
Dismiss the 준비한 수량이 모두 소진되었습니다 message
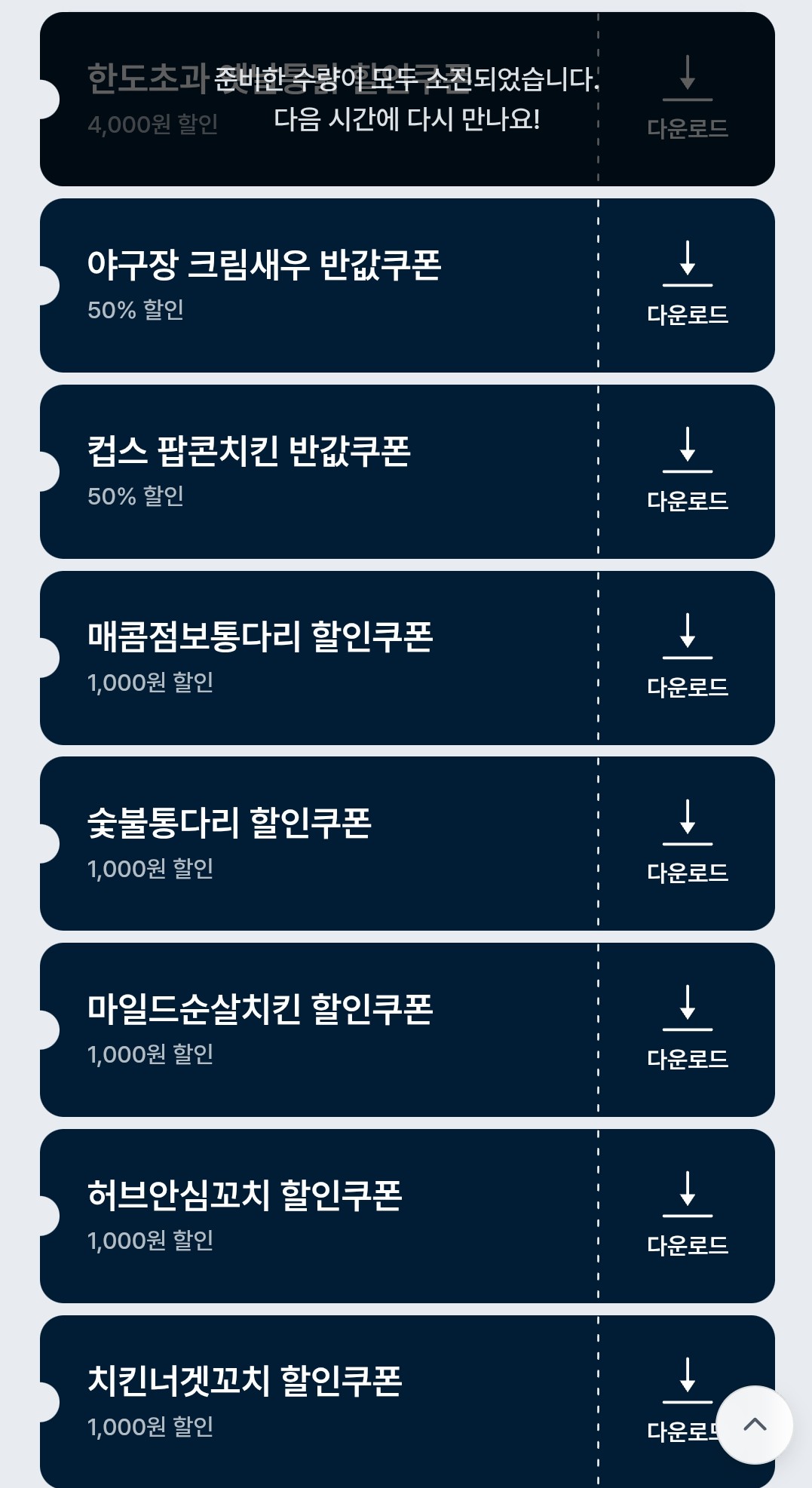(x=407, y=98)
